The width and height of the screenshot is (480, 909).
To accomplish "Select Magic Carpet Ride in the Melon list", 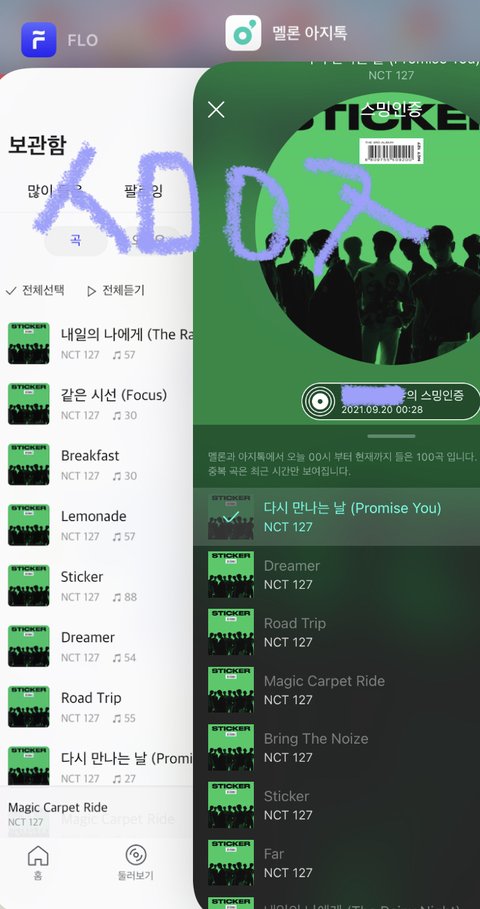I will click(x=336, y=690).
